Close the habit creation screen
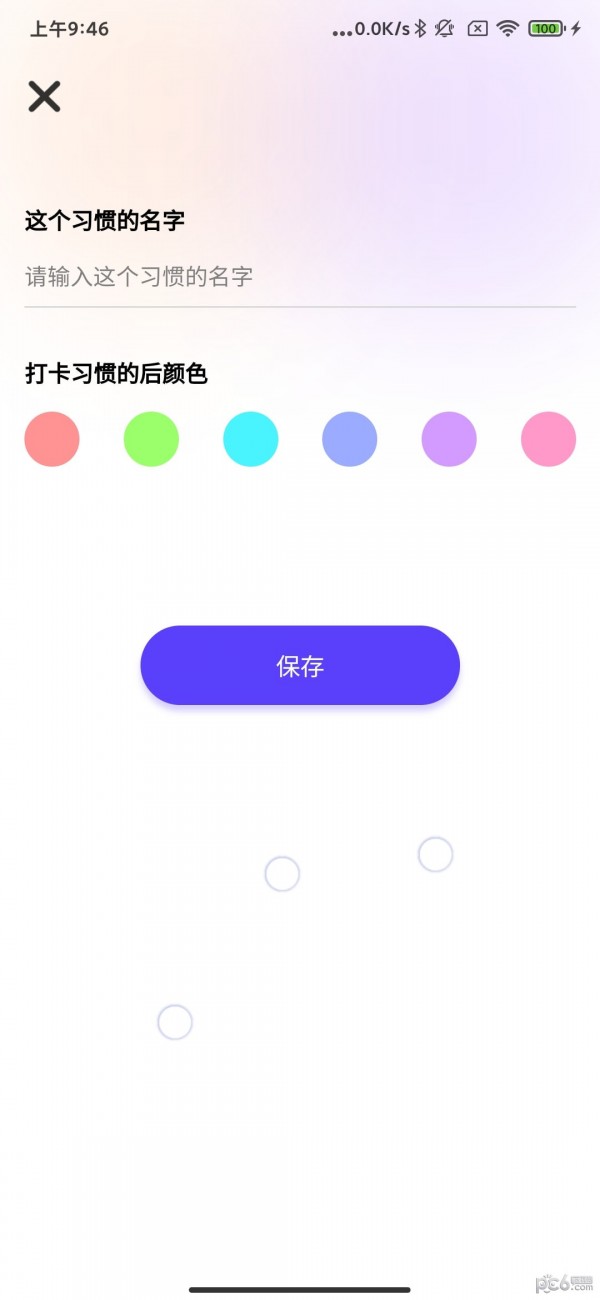This screenshot has width=600, height=1300. (44, 96)
